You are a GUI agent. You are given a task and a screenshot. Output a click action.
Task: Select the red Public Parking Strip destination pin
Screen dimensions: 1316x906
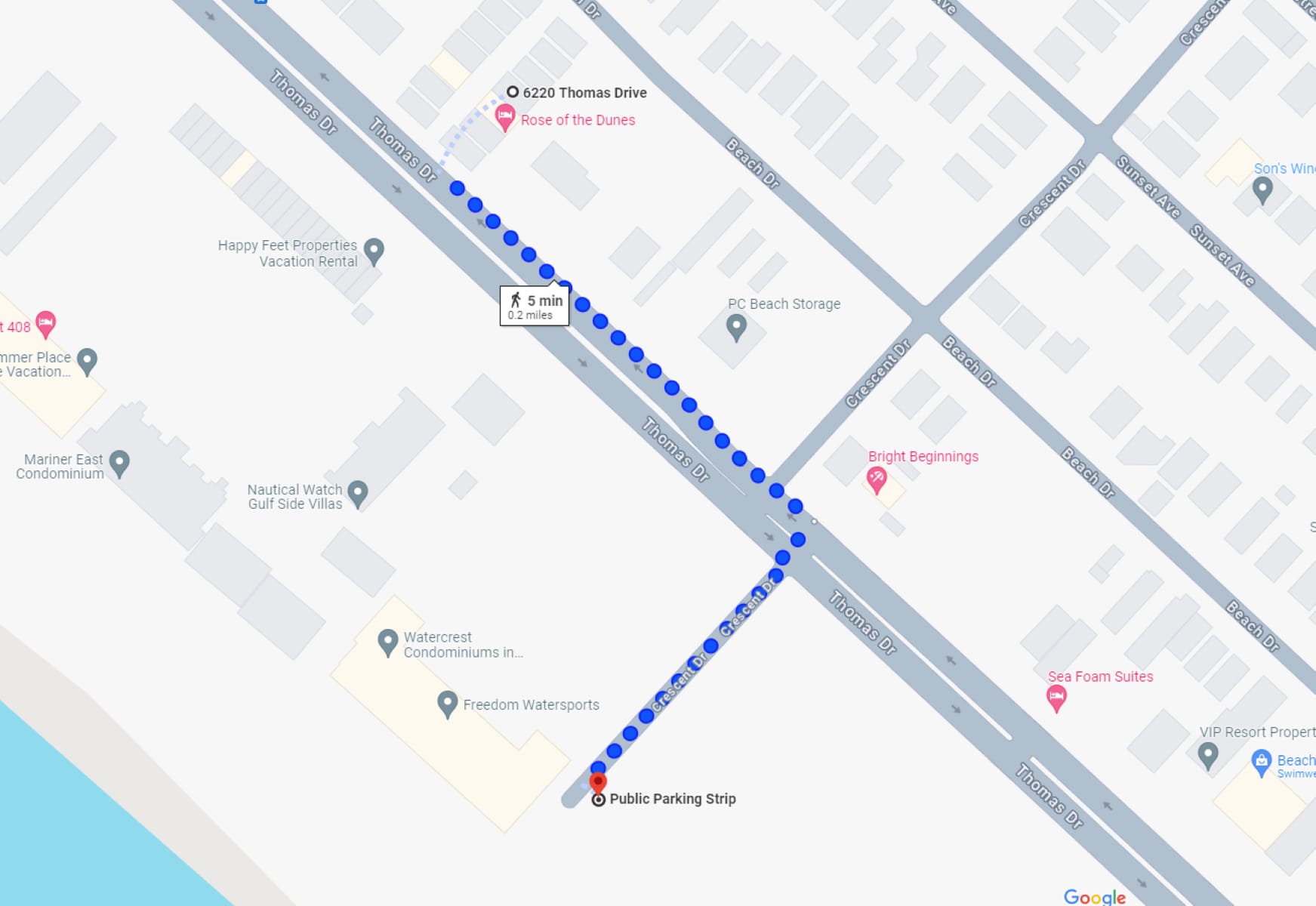598,783
